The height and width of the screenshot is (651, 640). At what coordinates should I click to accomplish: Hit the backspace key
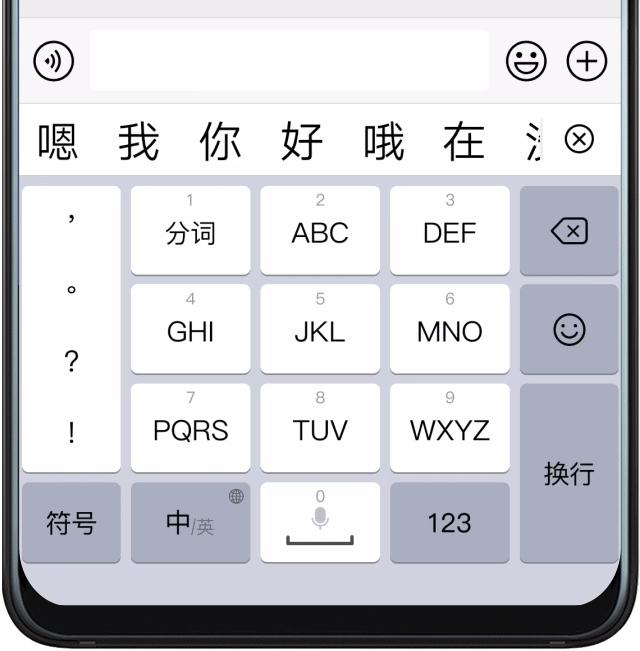pyautogui.click(x=569, y=231)
